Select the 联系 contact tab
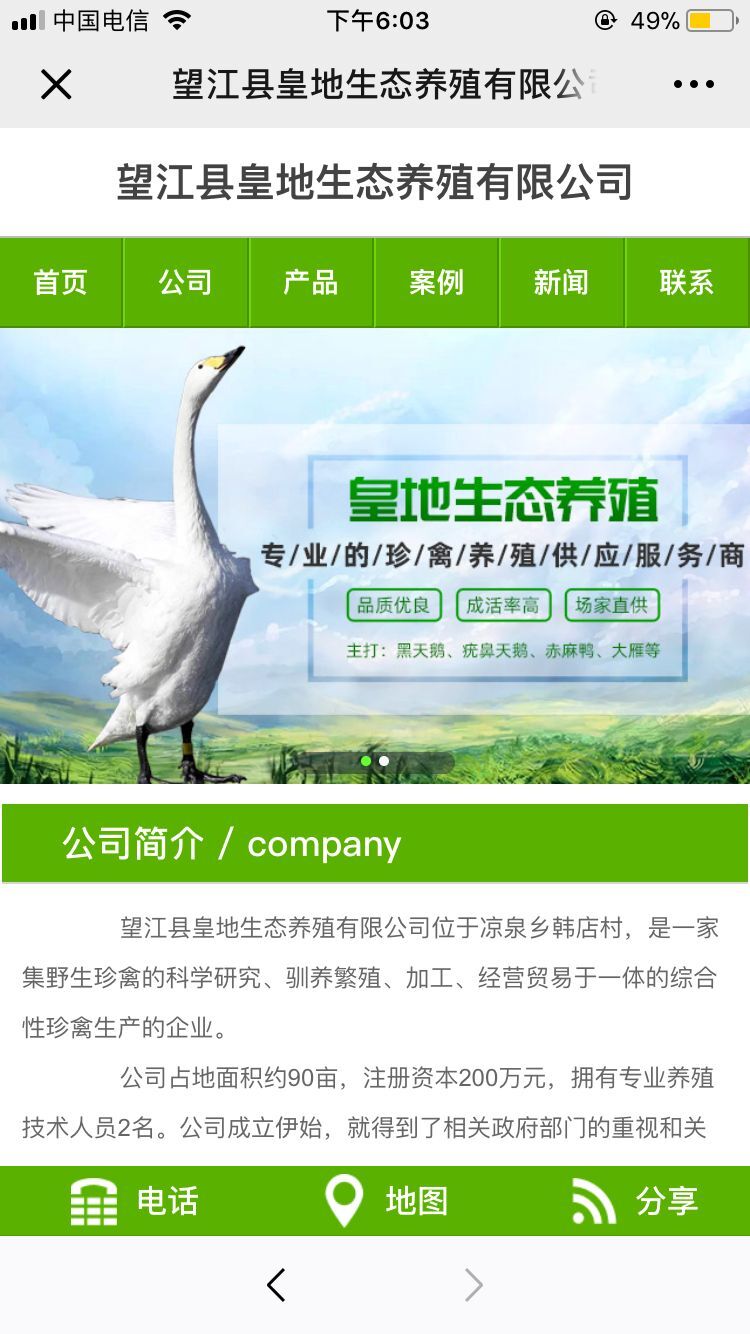The width and height of the screenshot is (750, 1334). 687,283
